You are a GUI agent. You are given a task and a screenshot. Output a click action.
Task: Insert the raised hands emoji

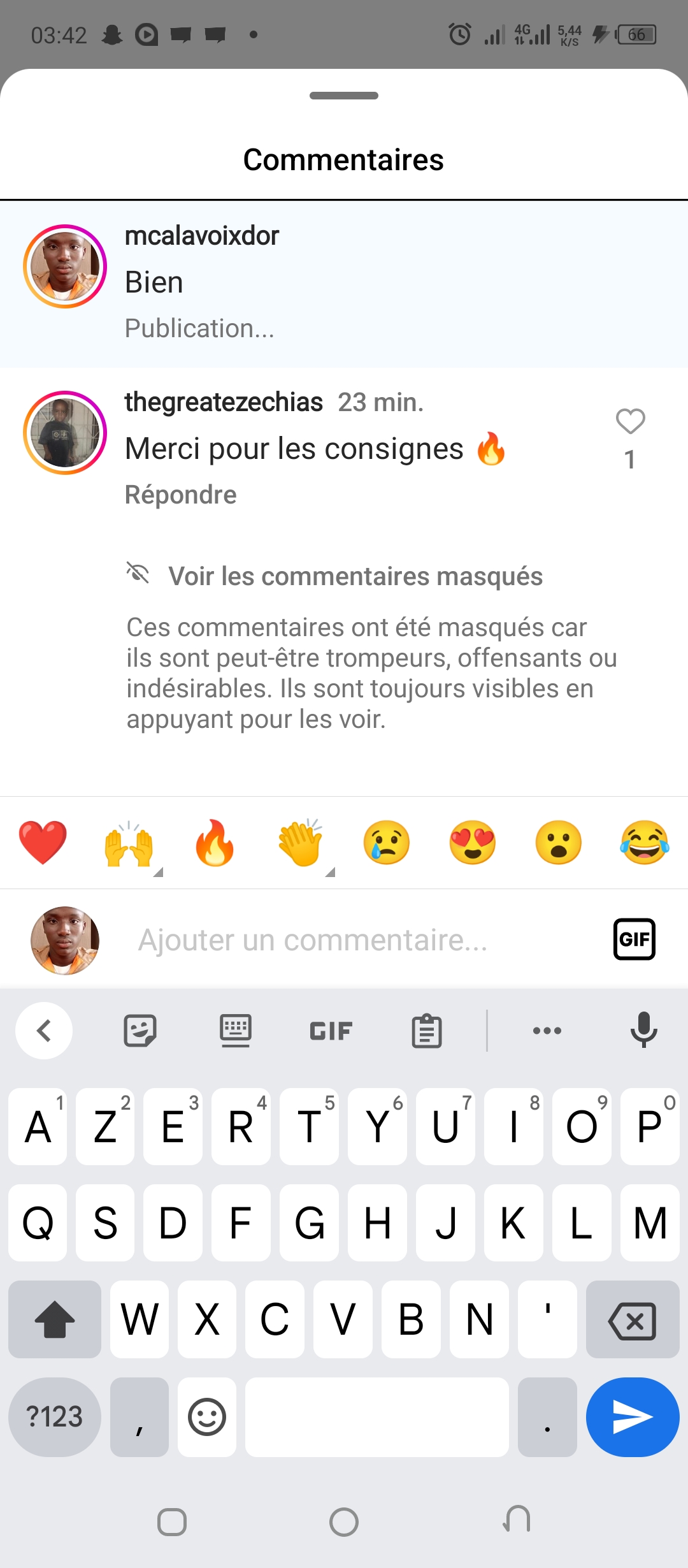129,843
